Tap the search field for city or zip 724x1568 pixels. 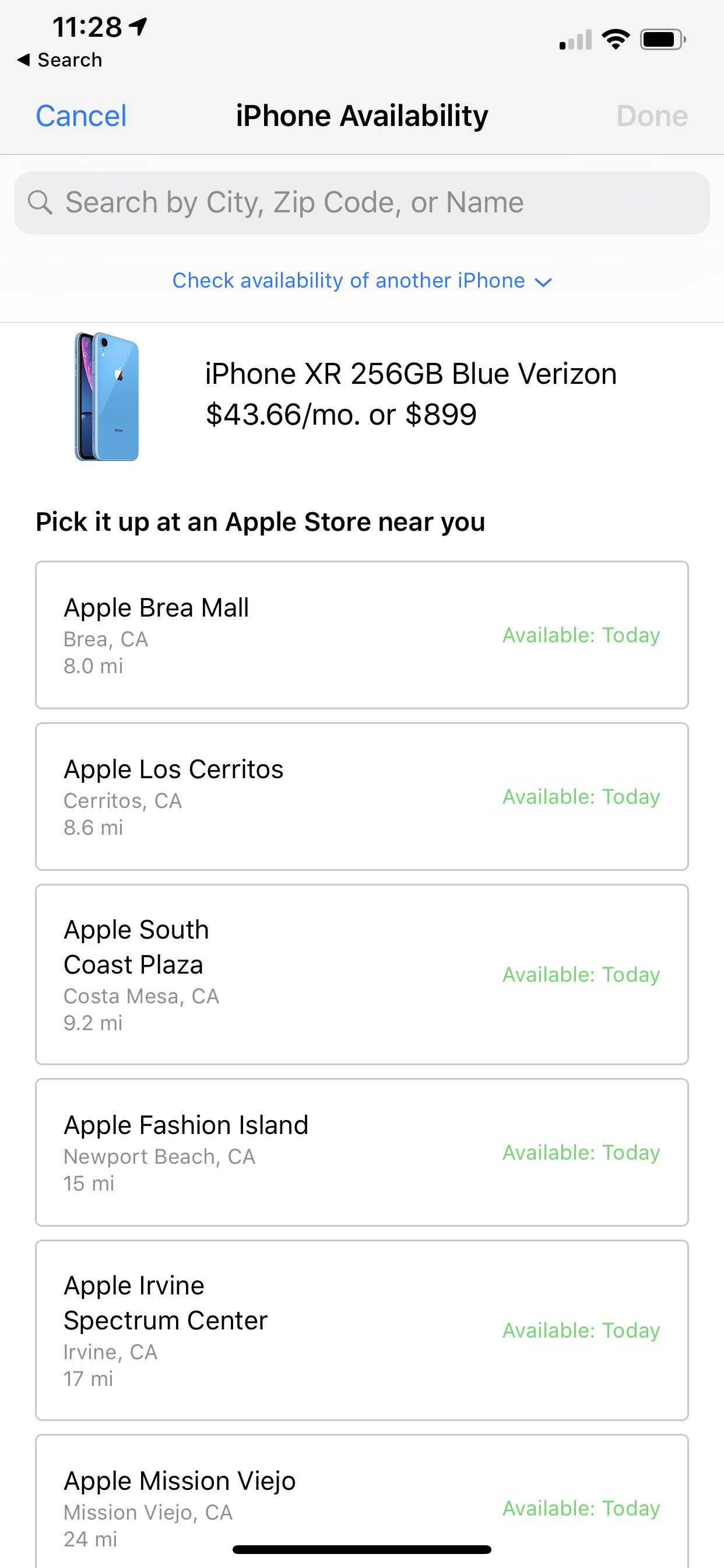(x=362, y=202)
